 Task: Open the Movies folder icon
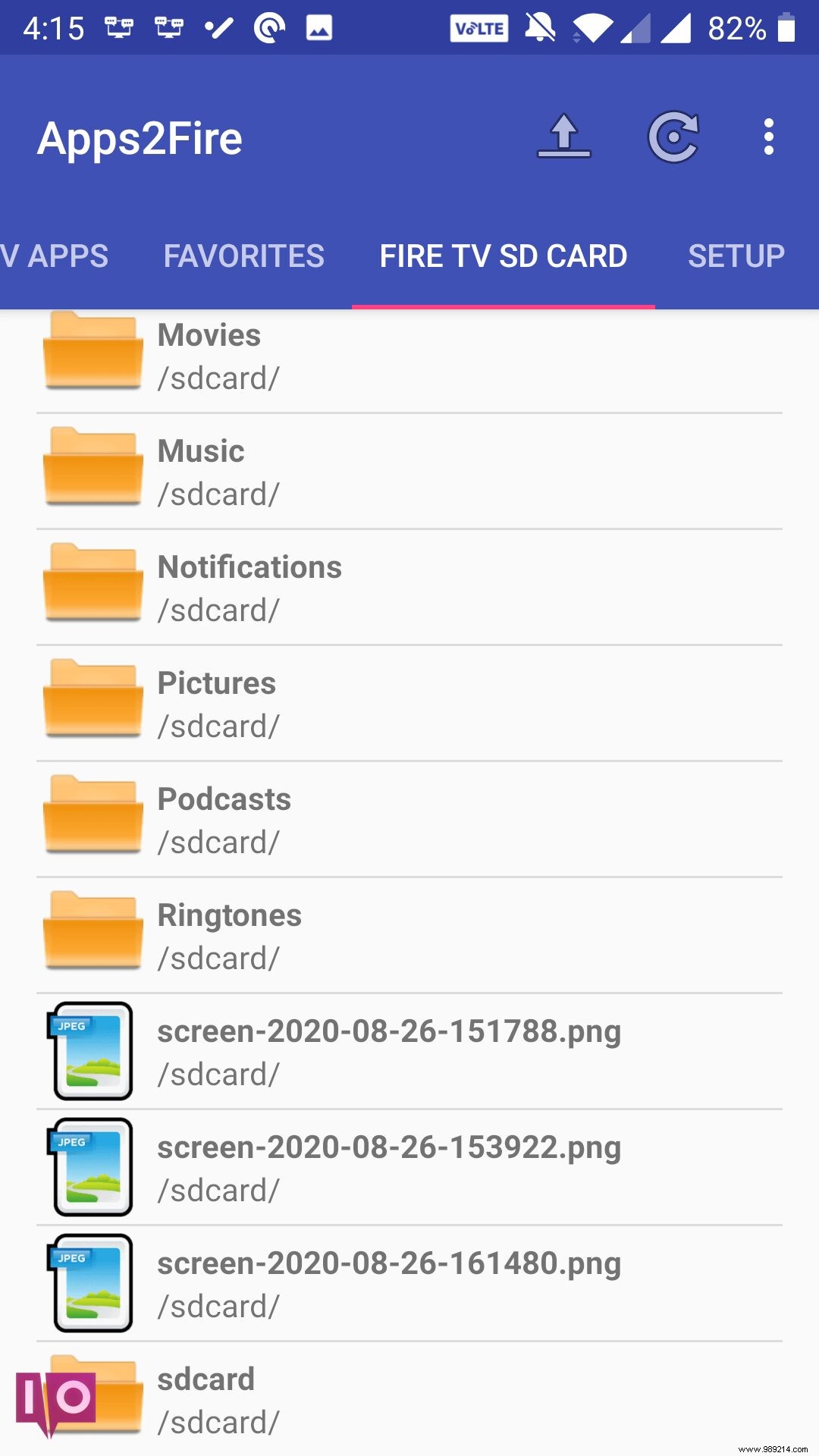coord(92,351)
